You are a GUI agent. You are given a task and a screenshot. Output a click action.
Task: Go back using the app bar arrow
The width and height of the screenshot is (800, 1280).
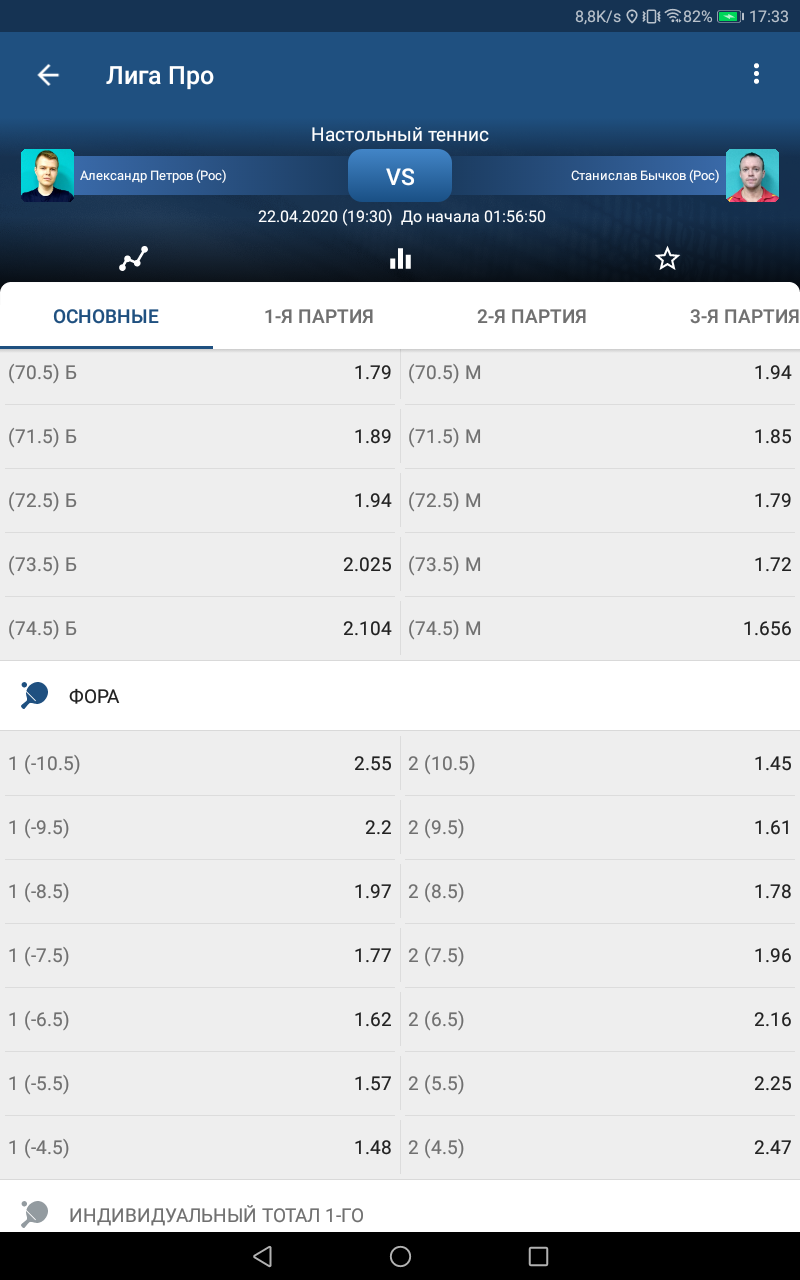pyautogui.click(x=48, y=75)
